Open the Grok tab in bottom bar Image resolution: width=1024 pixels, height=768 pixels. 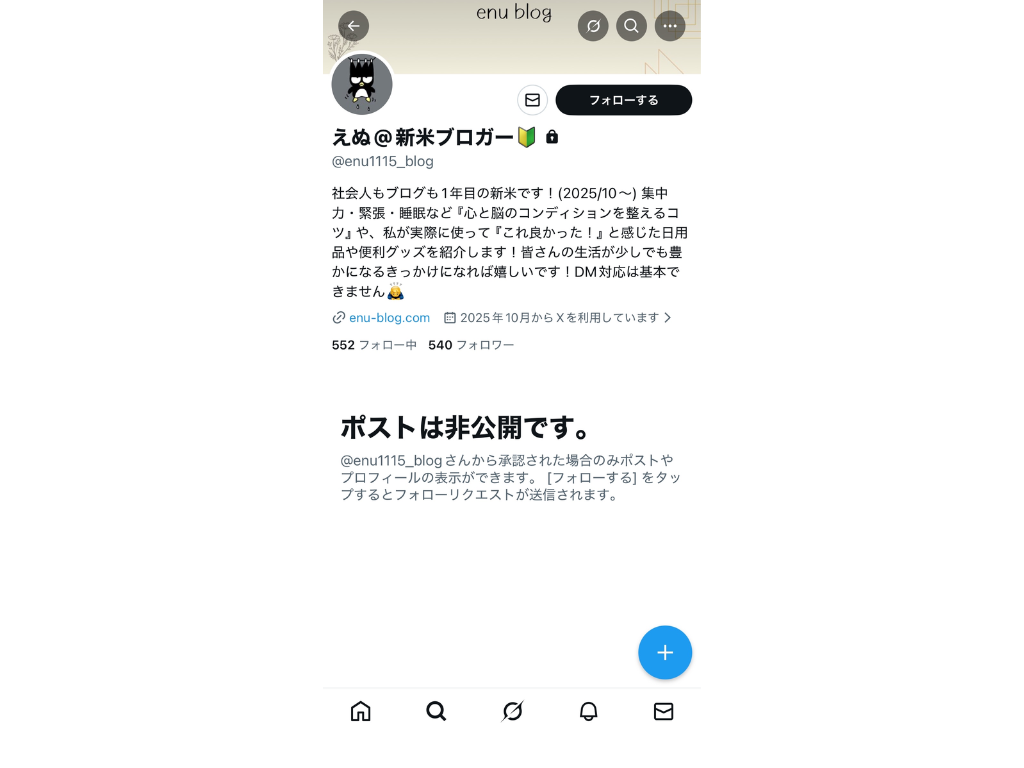pos(512,711)
